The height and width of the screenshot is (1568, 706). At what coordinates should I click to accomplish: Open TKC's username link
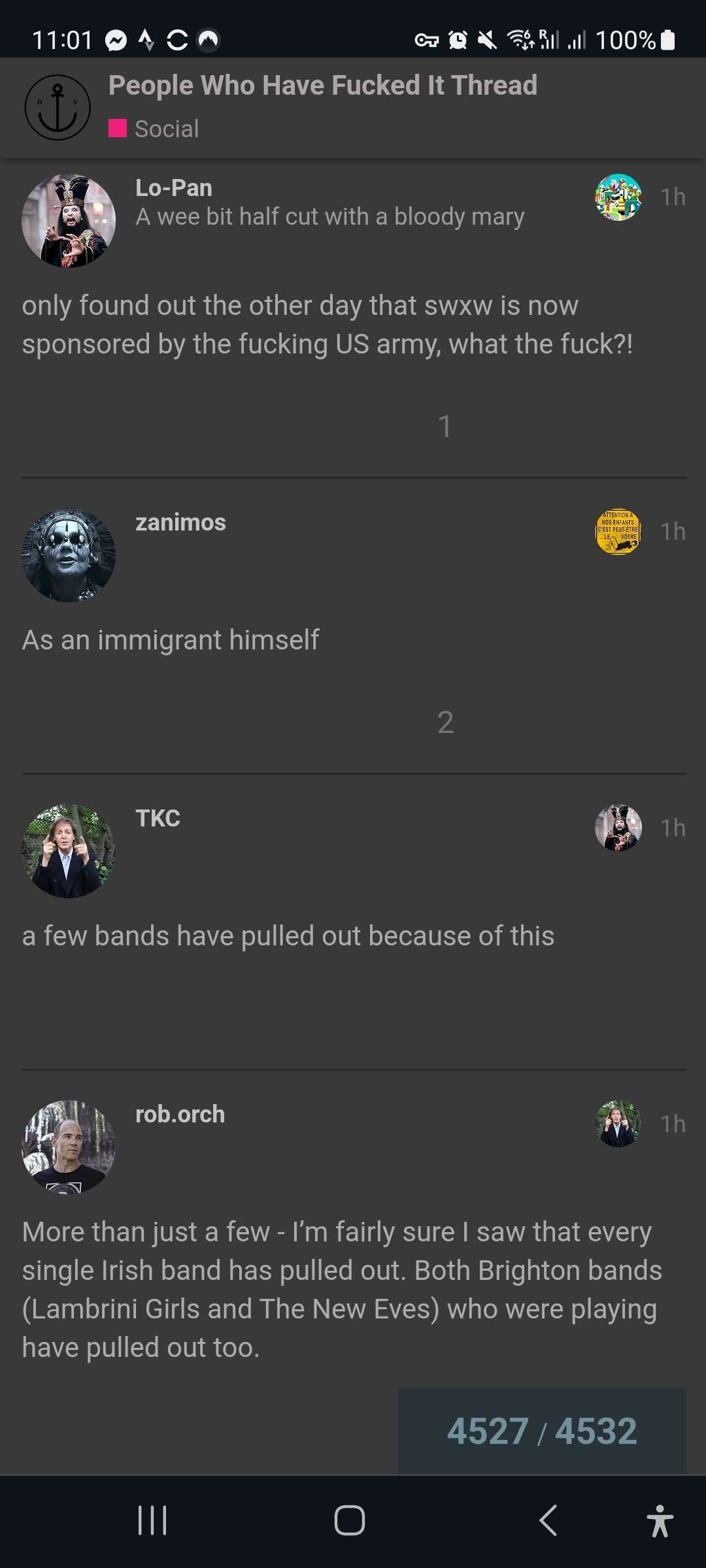tap(158, 819)
